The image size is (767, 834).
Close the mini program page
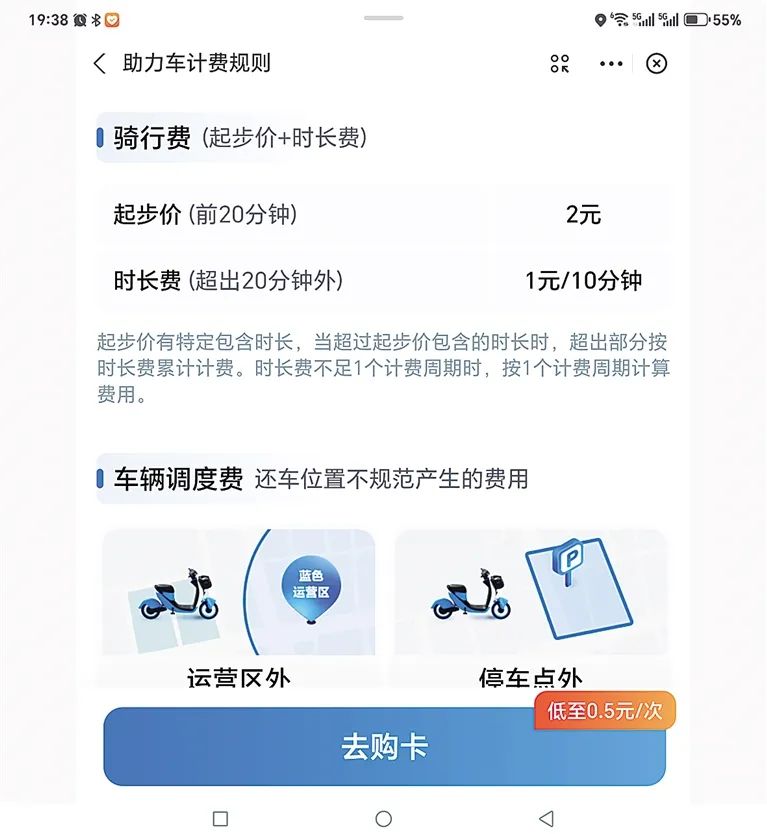pyautogui.click(x=656, y=64)
